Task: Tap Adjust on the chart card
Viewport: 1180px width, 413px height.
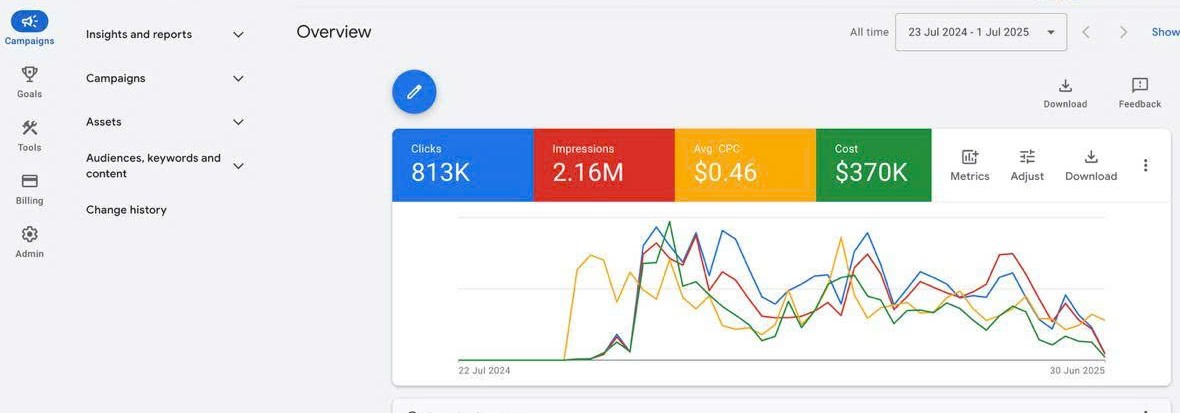Action: (x=1027, y=165)
